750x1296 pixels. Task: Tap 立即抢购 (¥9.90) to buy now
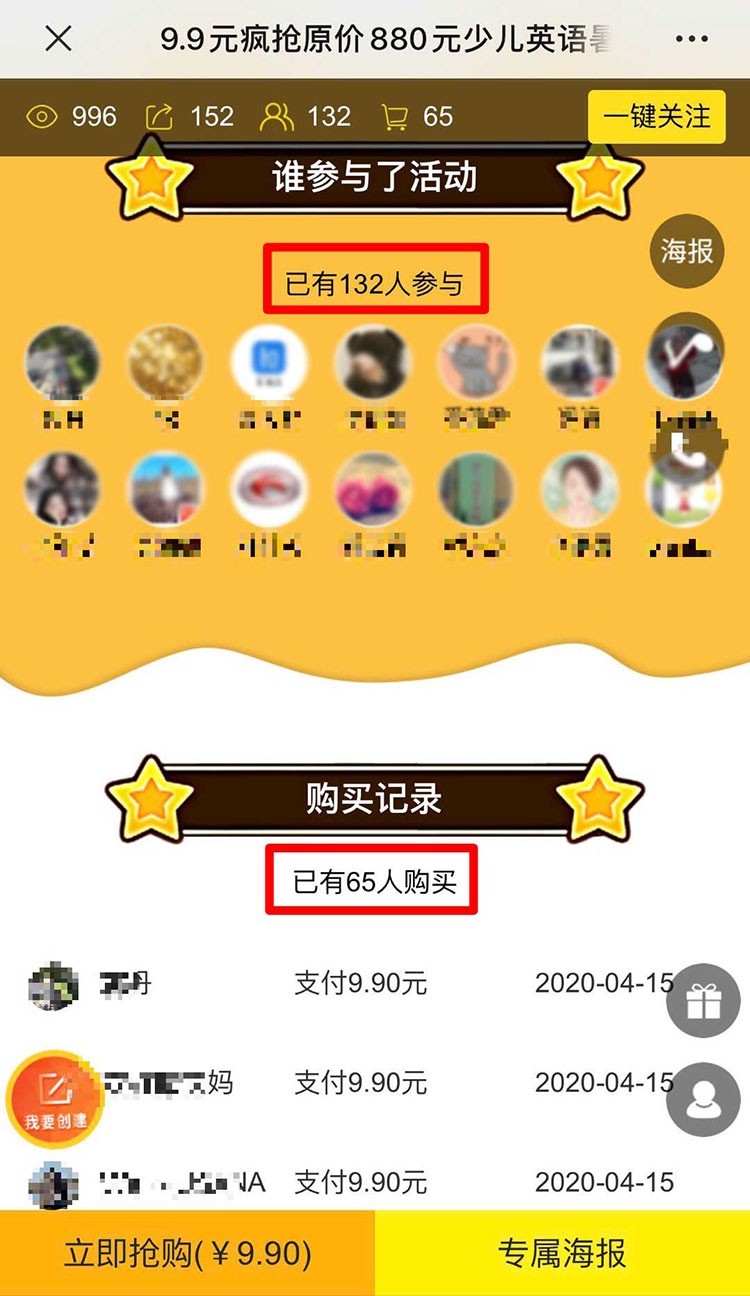point(187,1253)
